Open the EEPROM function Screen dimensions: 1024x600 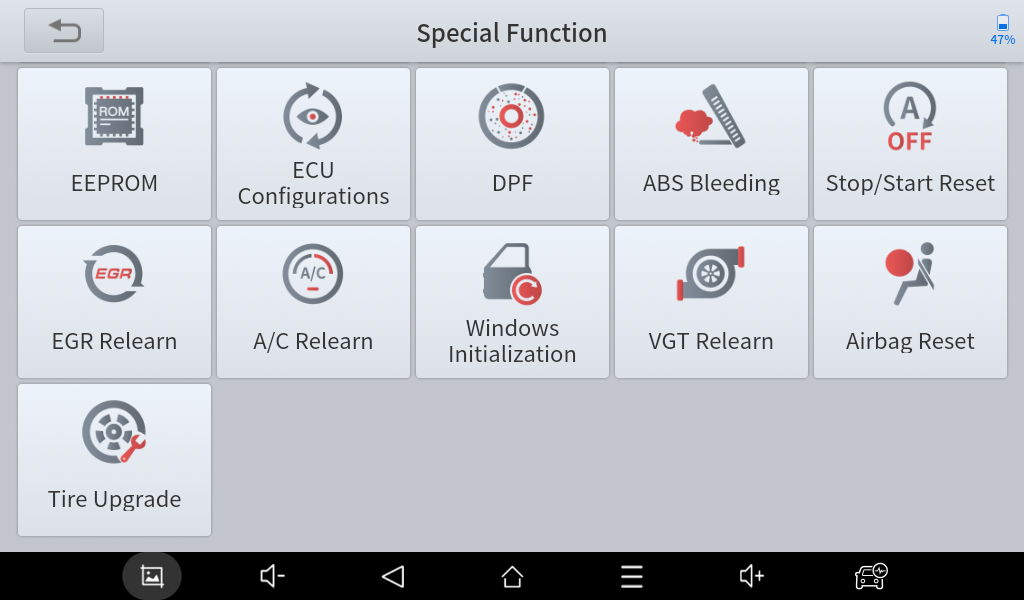(x=114, y=144)
